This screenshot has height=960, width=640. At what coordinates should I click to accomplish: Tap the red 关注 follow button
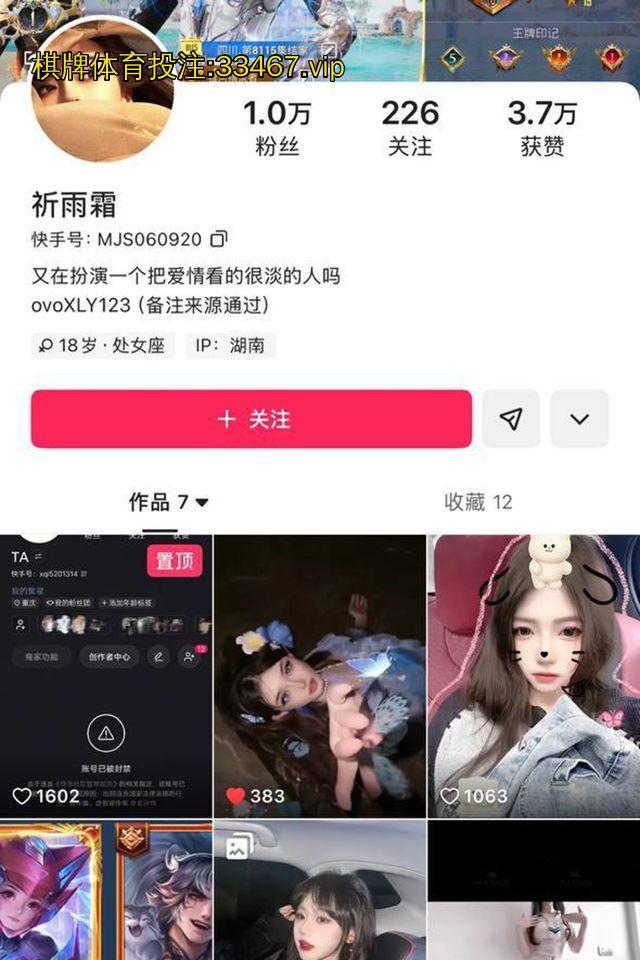coord(251,418)
